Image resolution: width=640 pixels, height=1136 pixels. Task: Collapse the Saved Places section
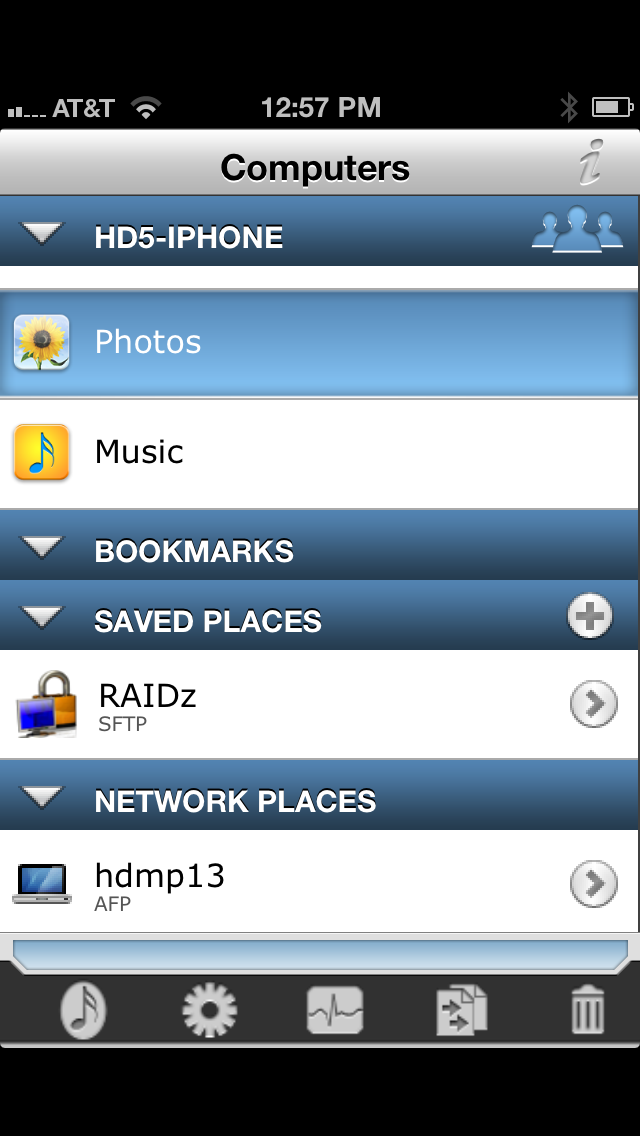(43, 619)
